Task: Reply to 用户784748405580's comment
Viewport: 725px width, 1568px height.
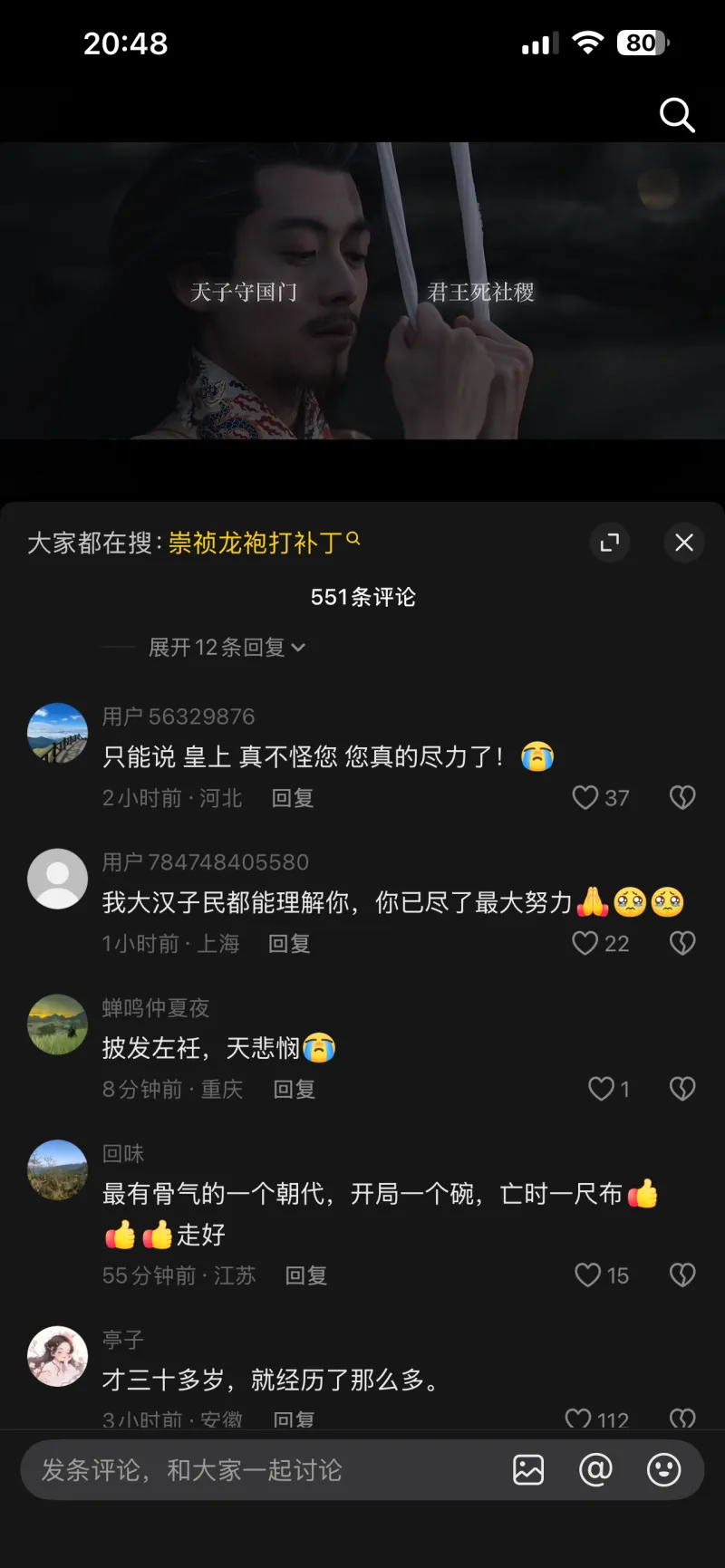Action: click(290, 944)
